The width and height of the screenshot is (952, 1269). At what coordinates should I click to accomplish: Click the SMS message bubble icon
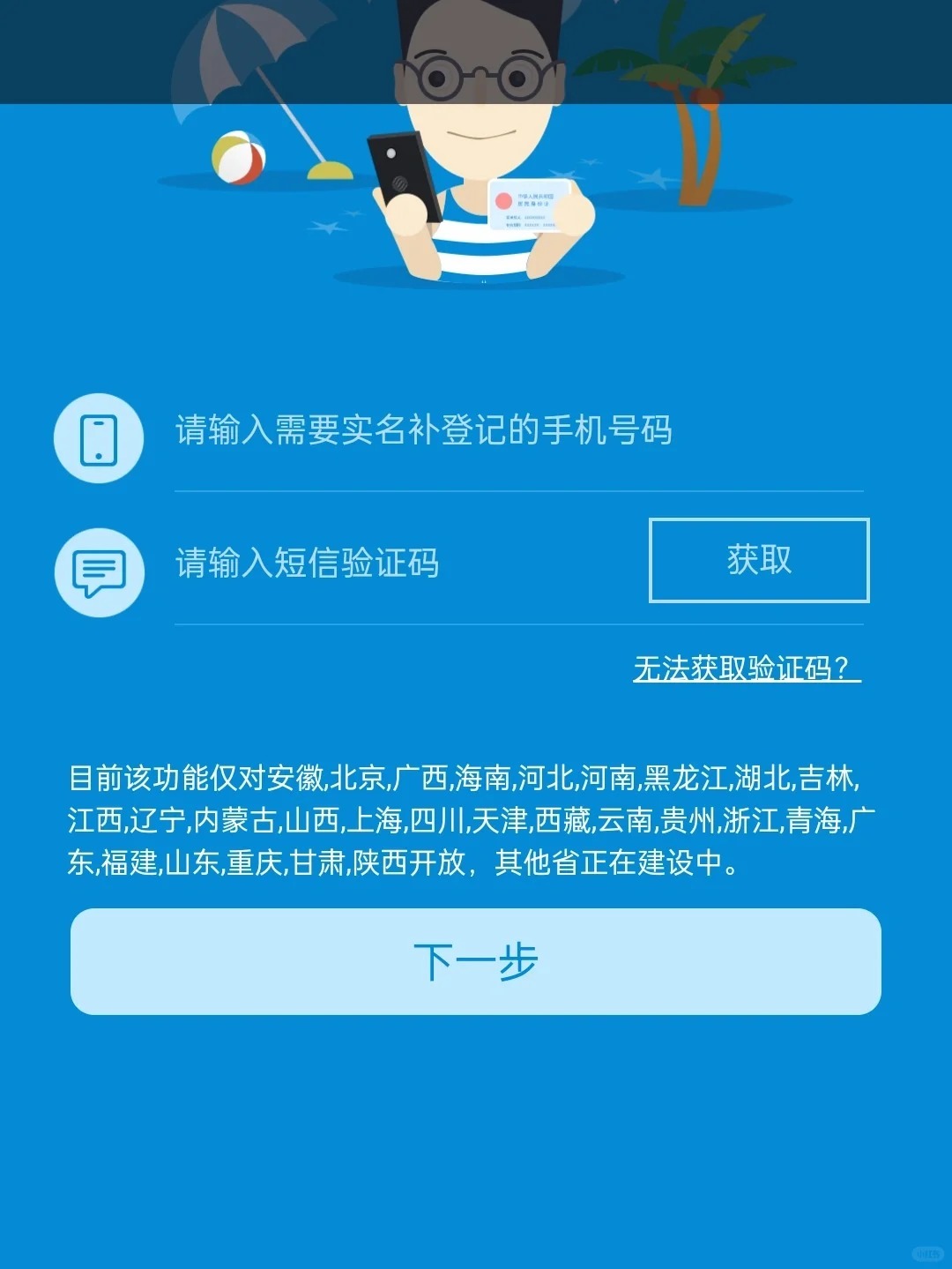(99, 571)
